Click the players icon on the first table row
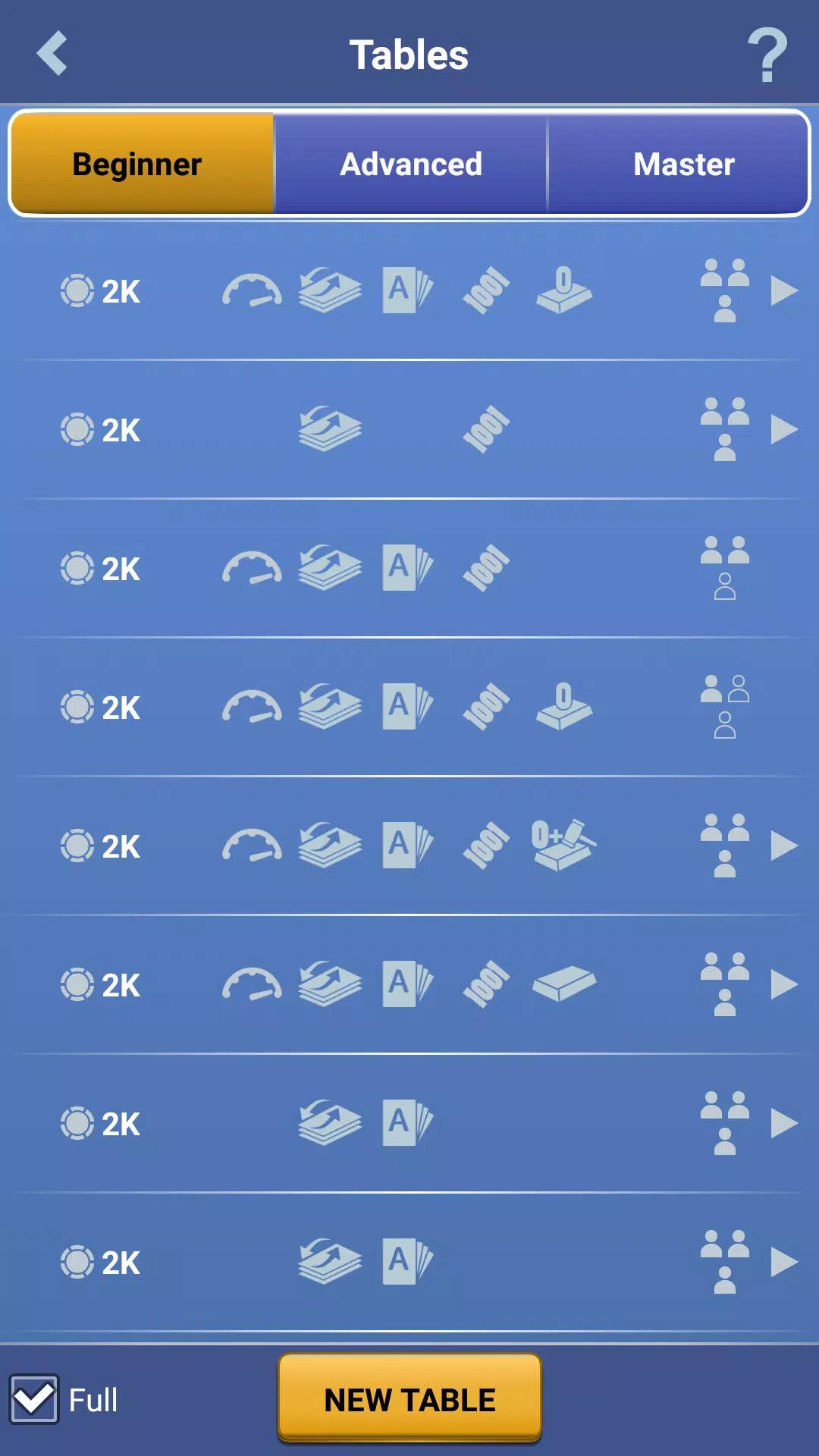Screen dimensions: 819x1456 (723, 290)
